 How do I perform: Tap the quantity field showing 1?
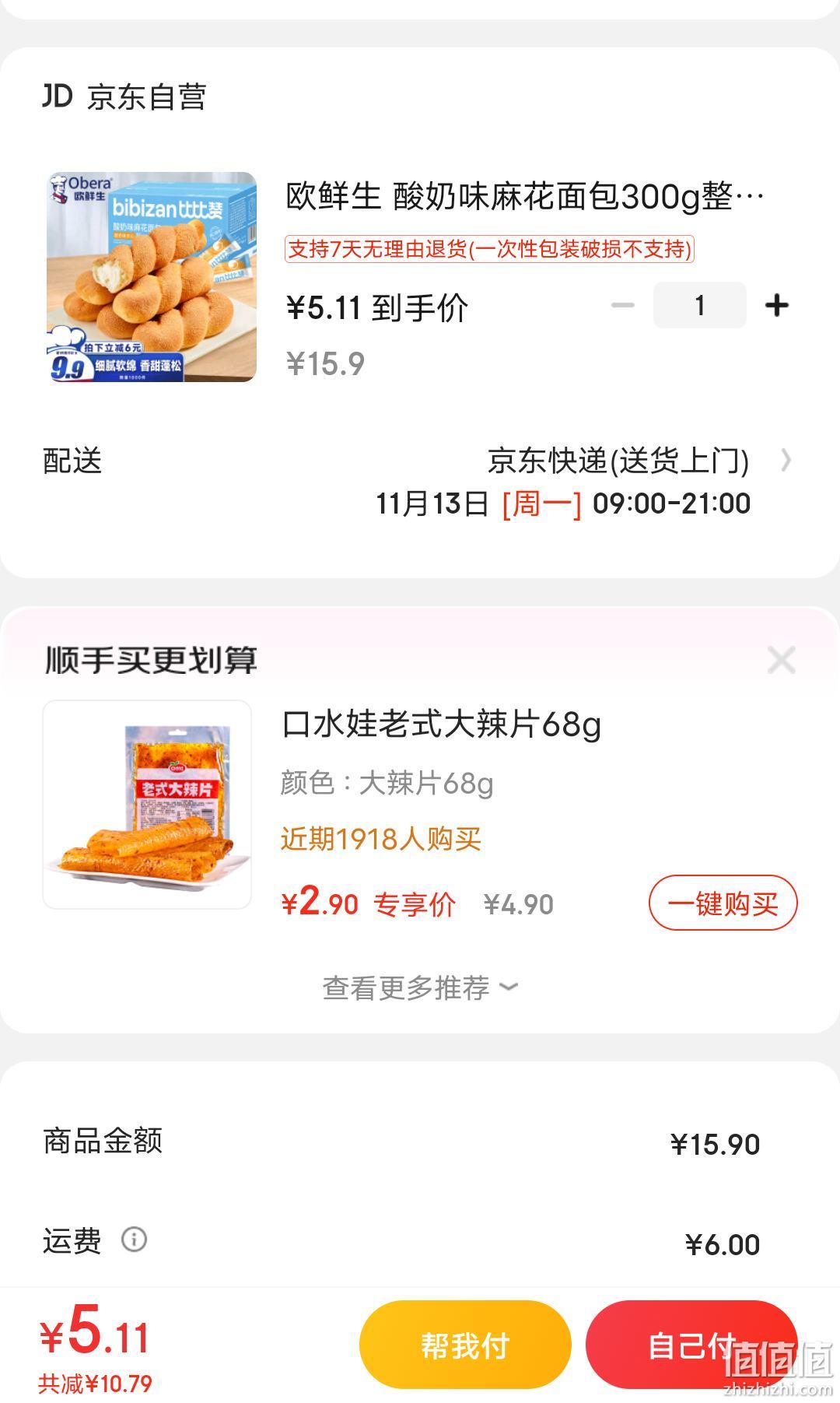[x=699, y=305]
